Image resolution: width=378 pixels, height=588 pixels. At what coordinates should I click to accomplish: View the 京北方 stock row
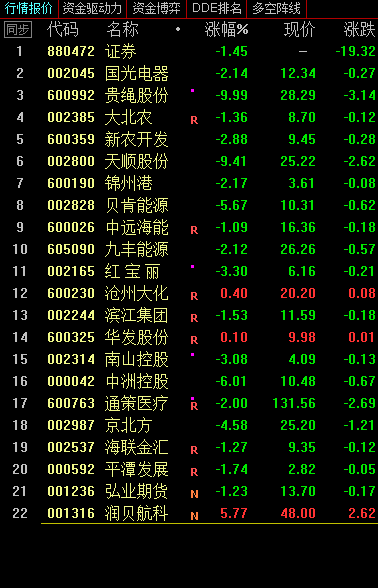coord(189,425)
